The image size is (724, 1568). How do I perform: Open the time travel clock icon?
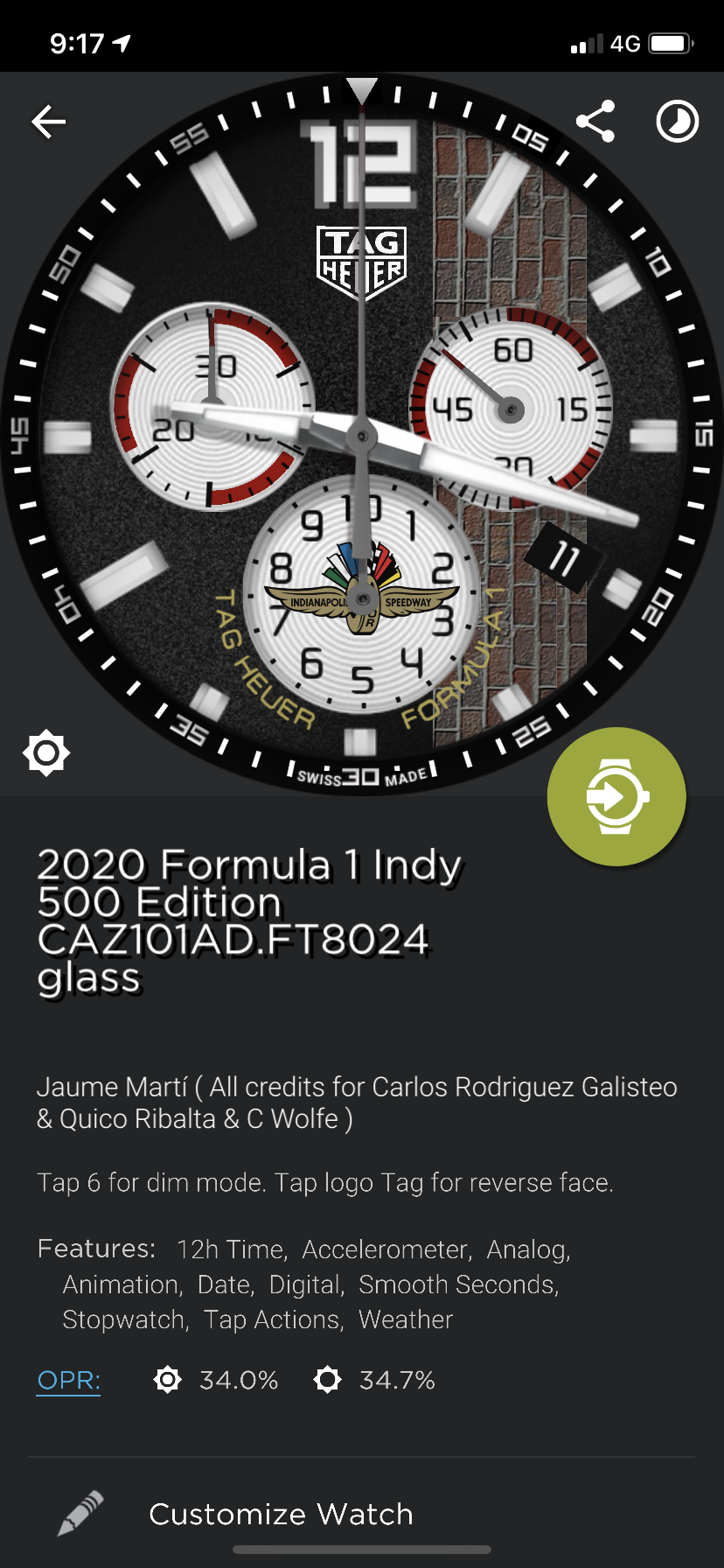(x=678, y=122)
